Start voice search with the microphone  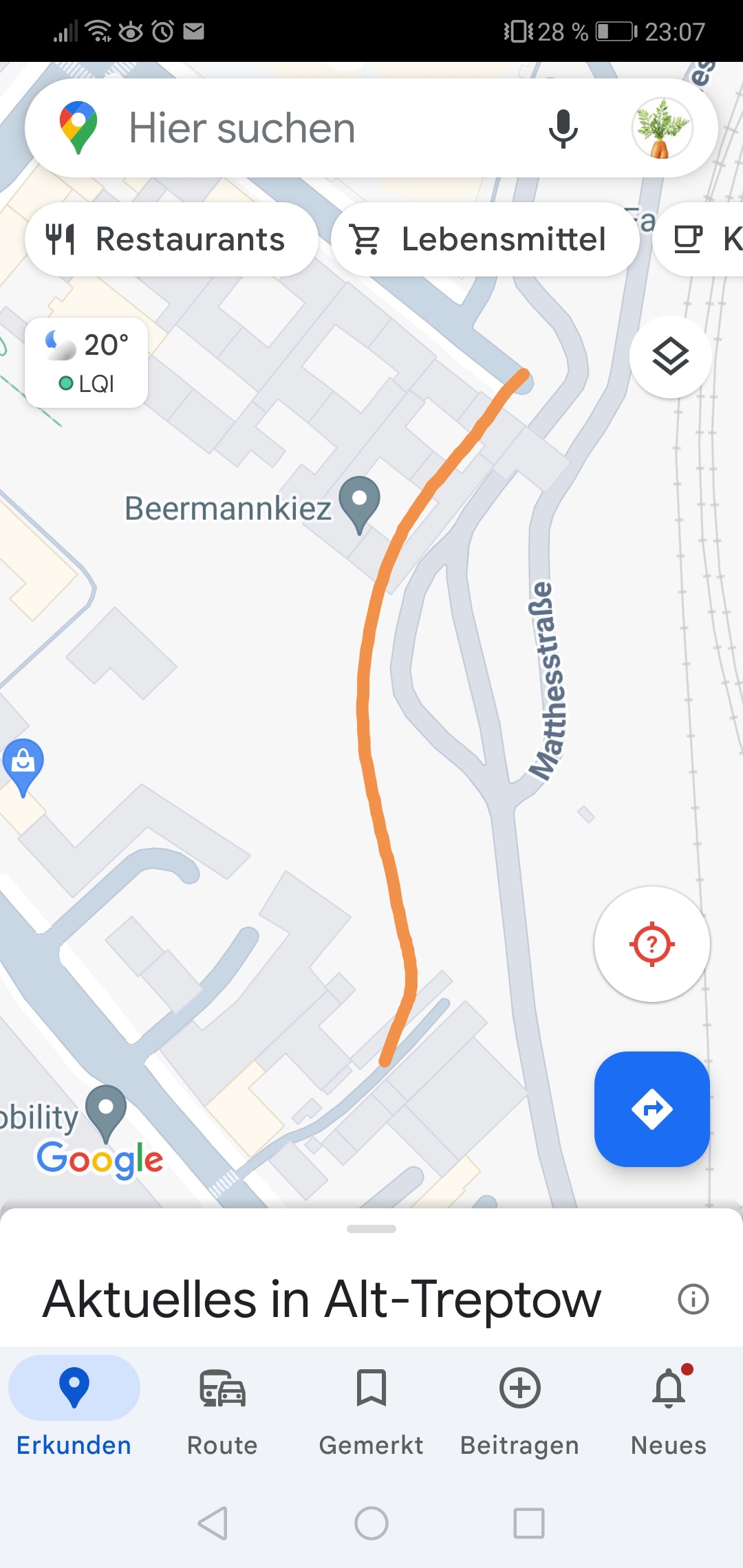tap(563, 128)
